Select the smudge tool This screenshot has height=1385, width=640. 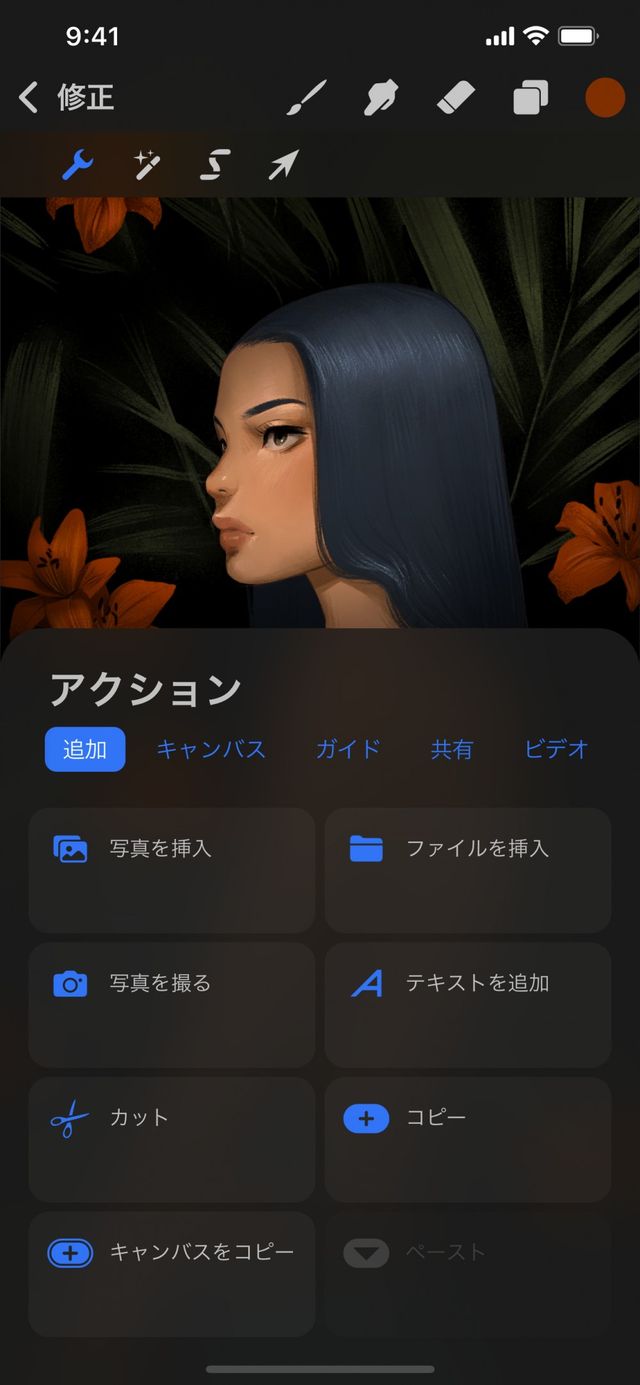(381, 98)
